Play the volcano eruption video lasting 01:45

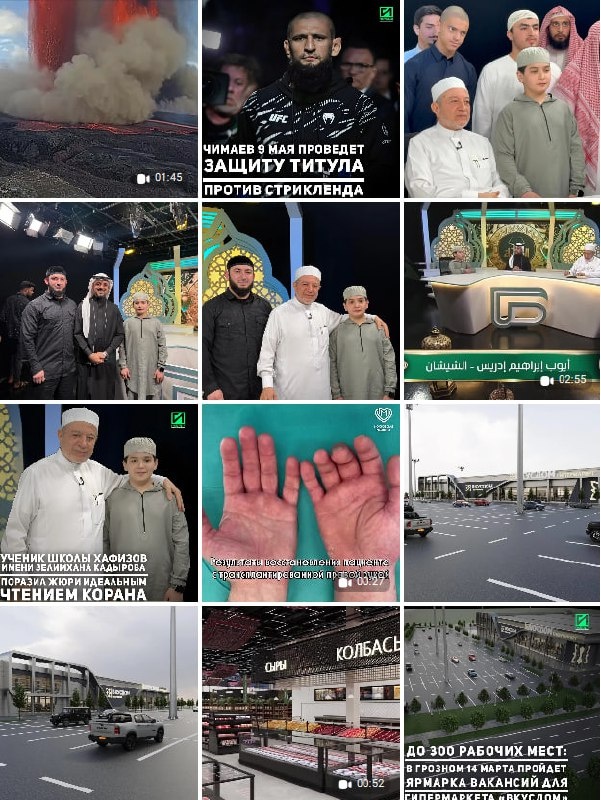pyautogui.click(x=98, y=98)
